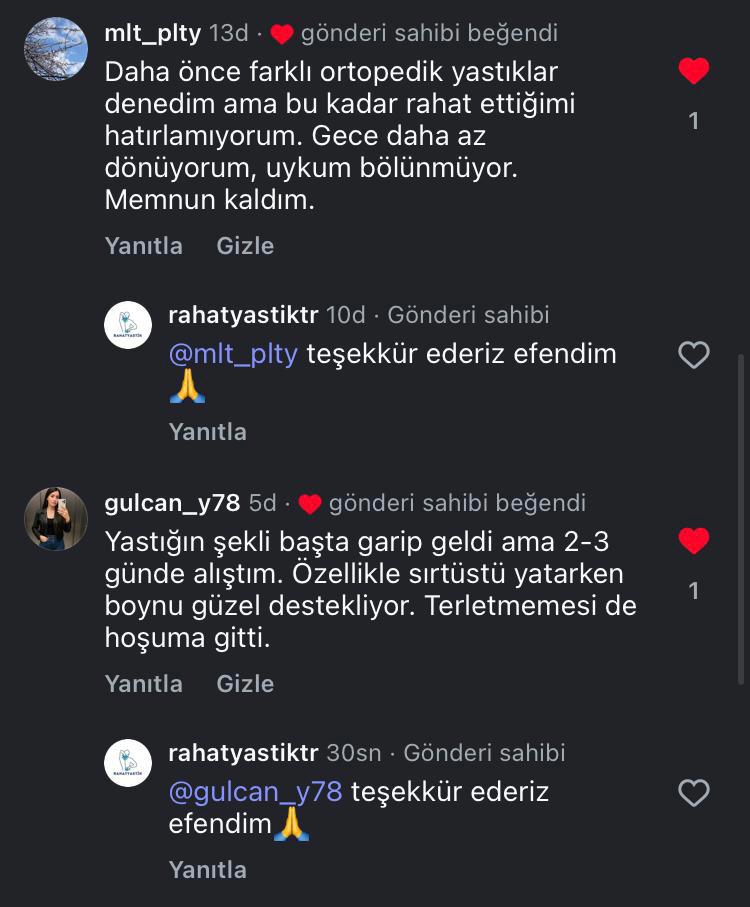Like rahatyastiktr's reply to mlt_plty
Viewport: 750px width, 907px height.
click(693, 355)
